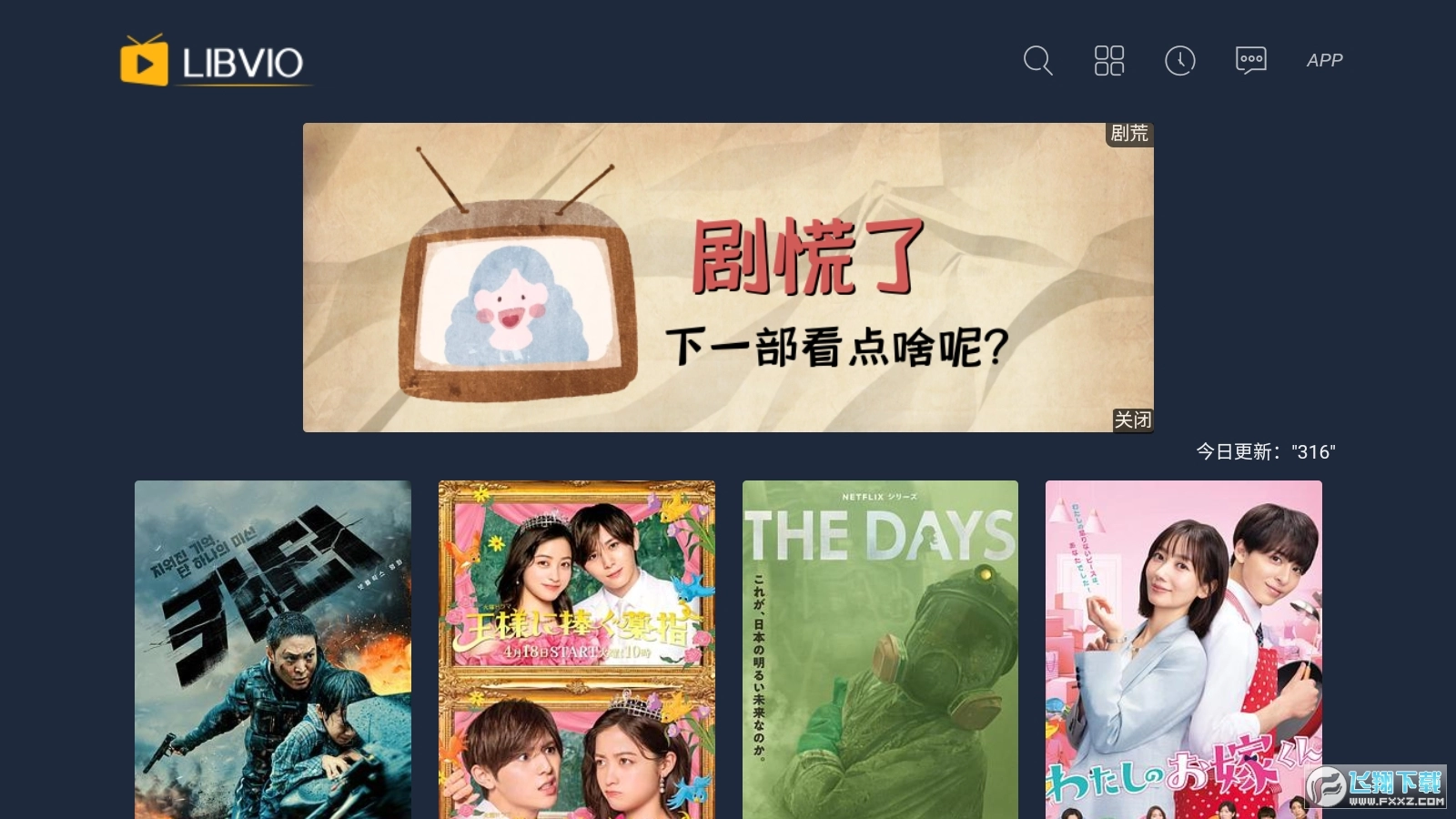Viewport: 1456px width, 819px height.
Task: Open the わたしのお嫁くん poster
Action: pos(1183,650)
